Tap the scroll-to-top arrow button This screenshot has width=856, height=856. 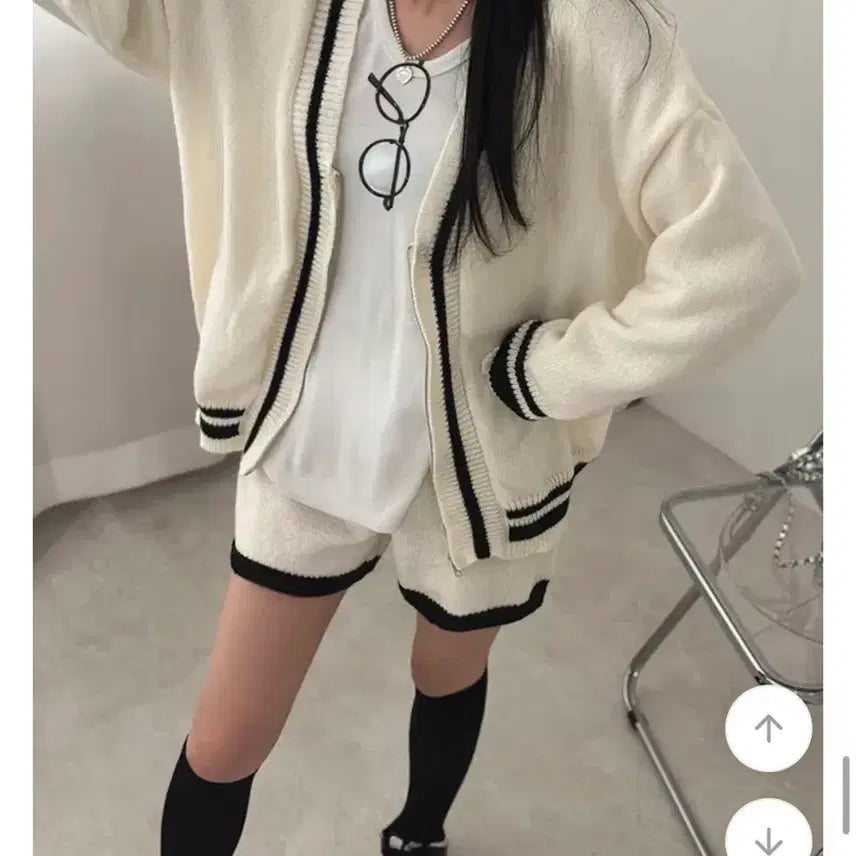pos(768,728)
